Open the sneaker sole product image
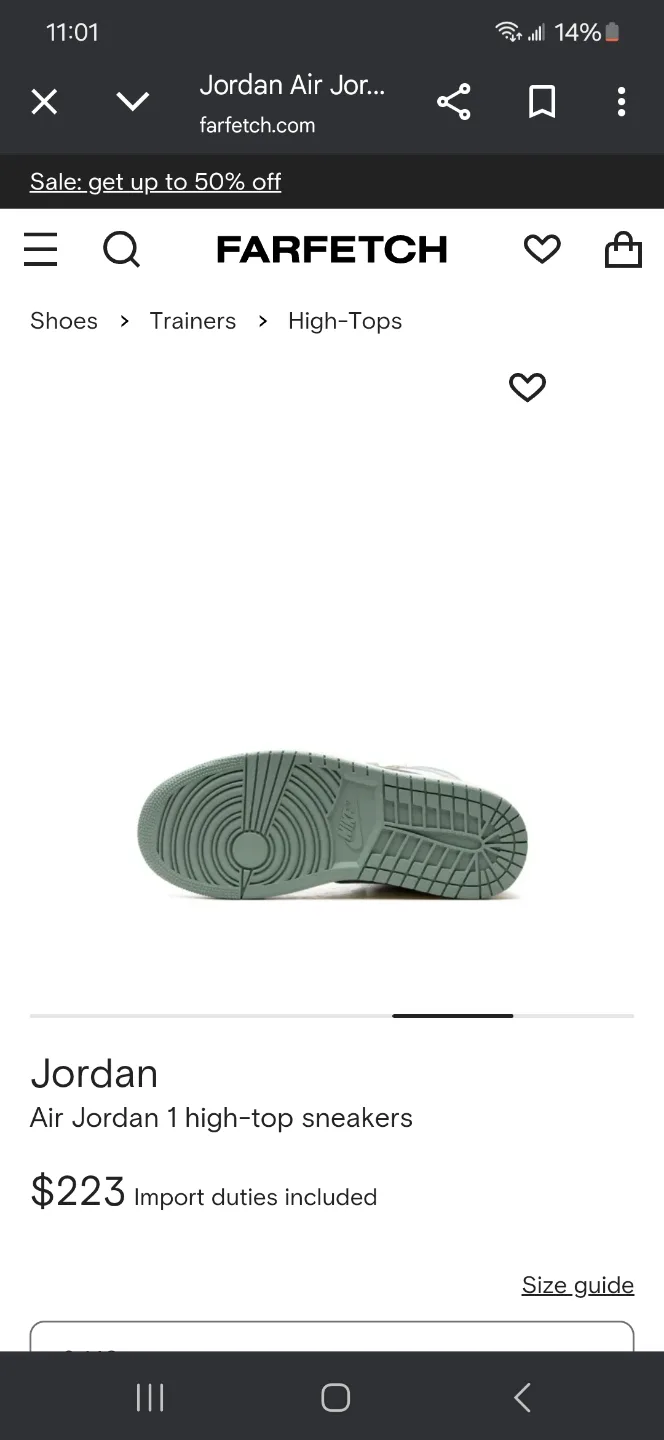This screenshot has height=1440, width=664. pos(332,825)
